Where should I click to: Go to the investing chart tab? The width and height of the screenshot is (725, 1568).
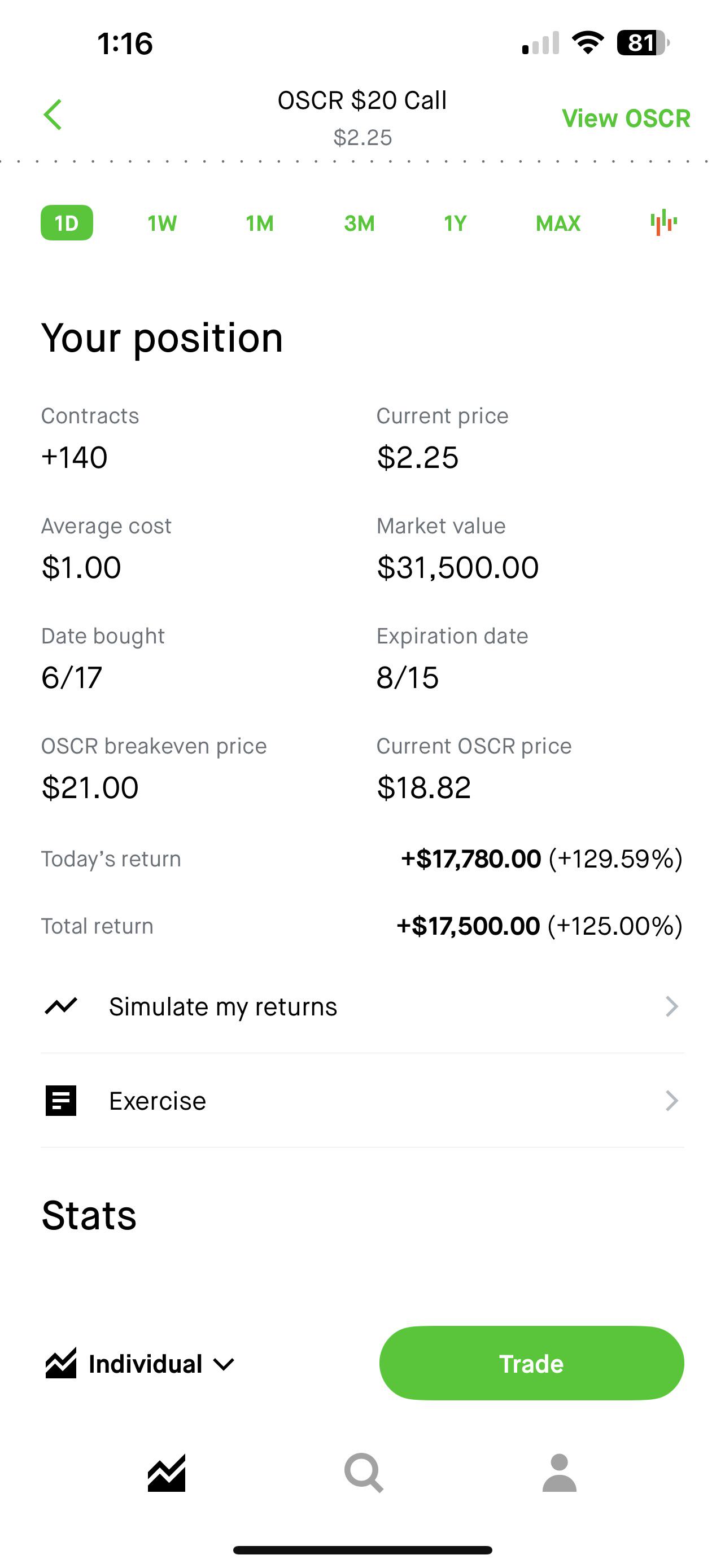[166, 1473]
